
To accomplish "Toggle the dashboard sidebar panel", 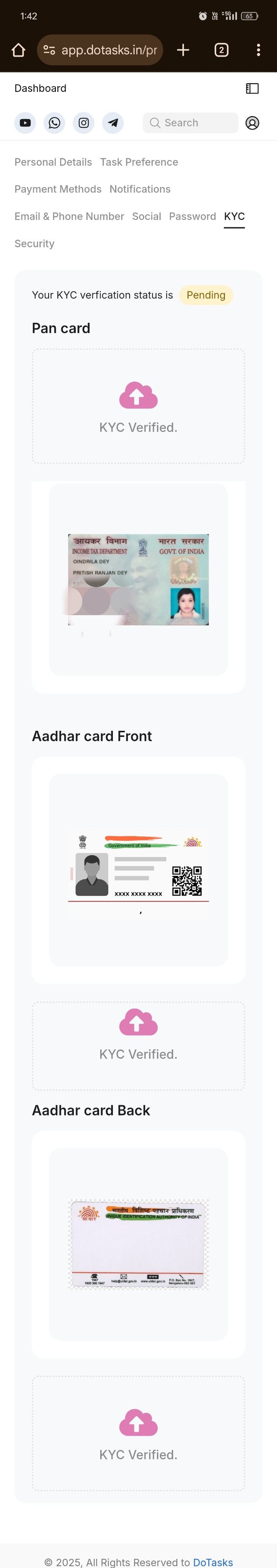I will pyautogui.click(x=252, y=89).
